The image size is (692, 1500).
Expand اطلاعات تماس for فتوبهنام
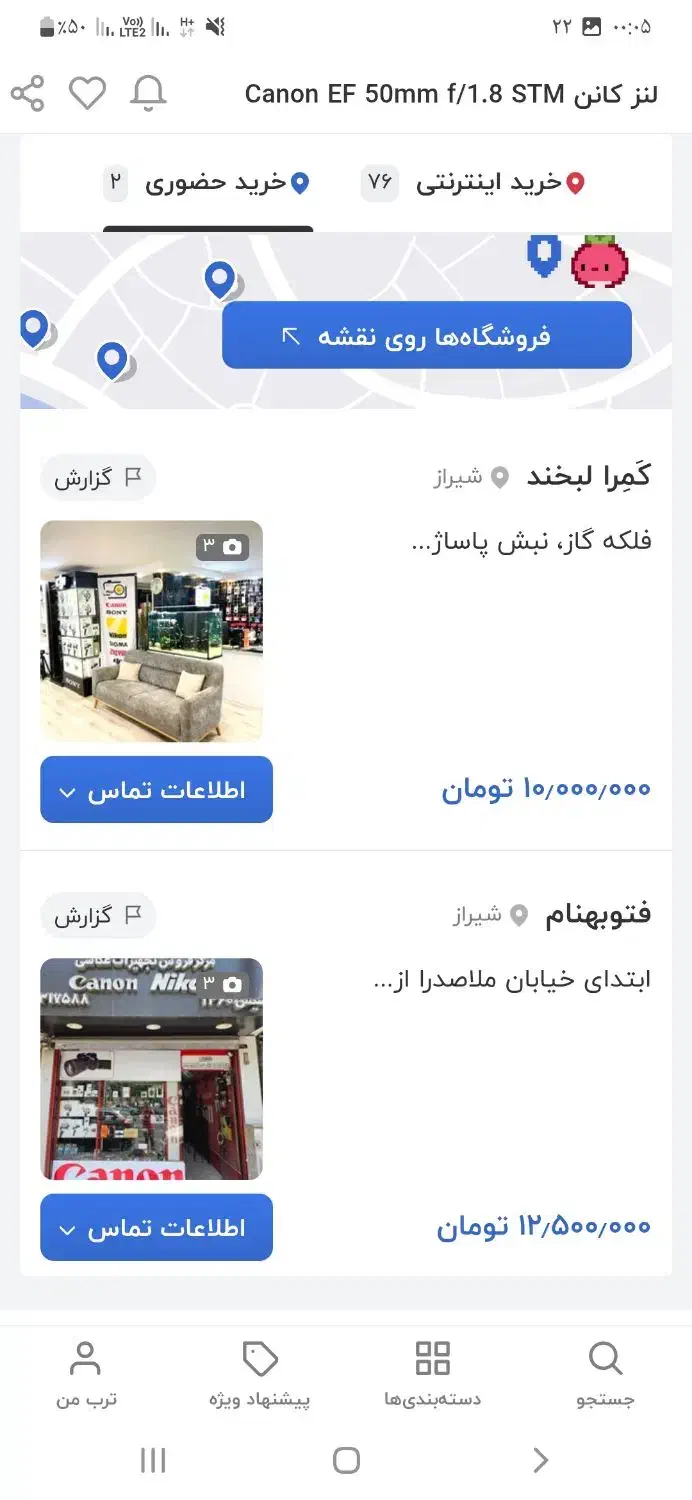pyautogui.click(x=156, y=1227)
